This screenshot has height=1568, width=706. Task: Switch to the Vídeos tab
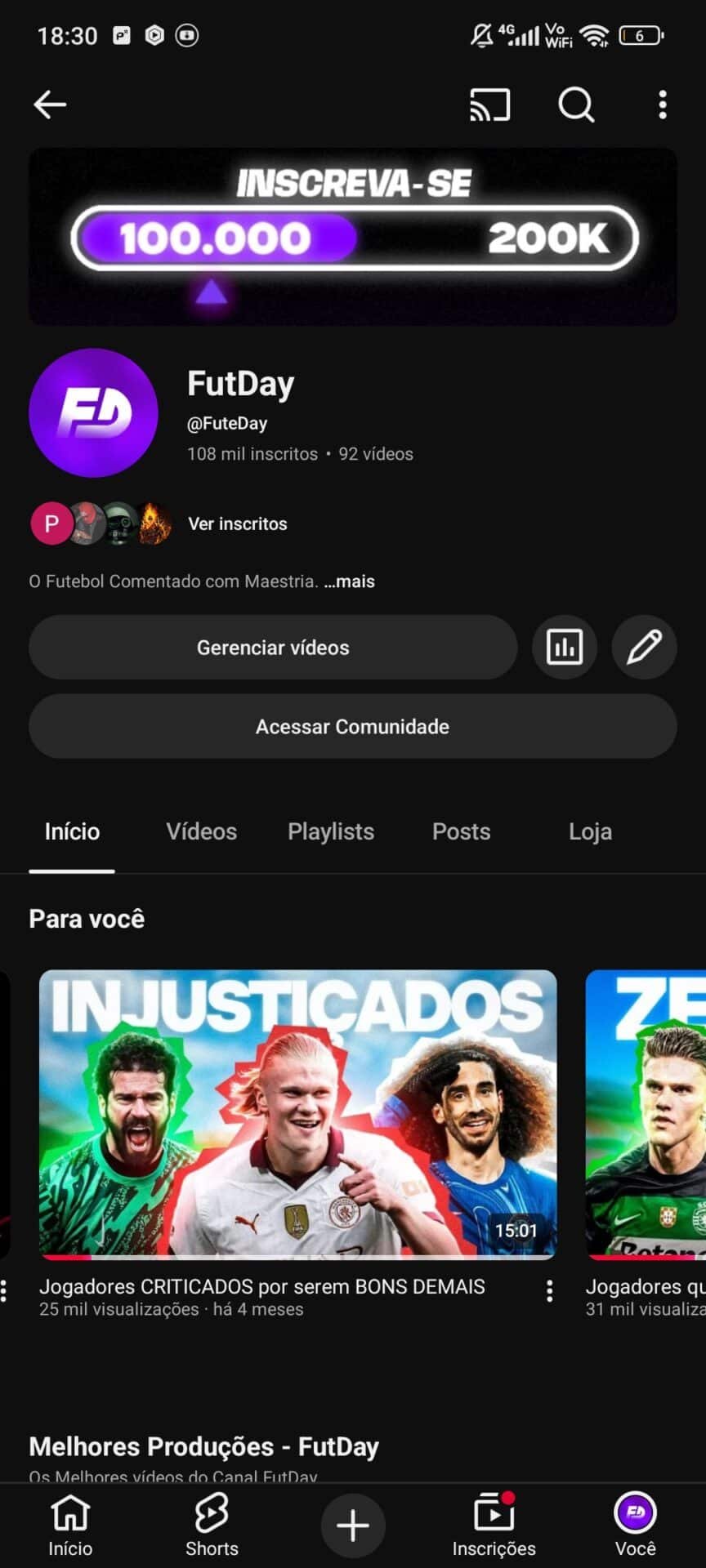201,831
